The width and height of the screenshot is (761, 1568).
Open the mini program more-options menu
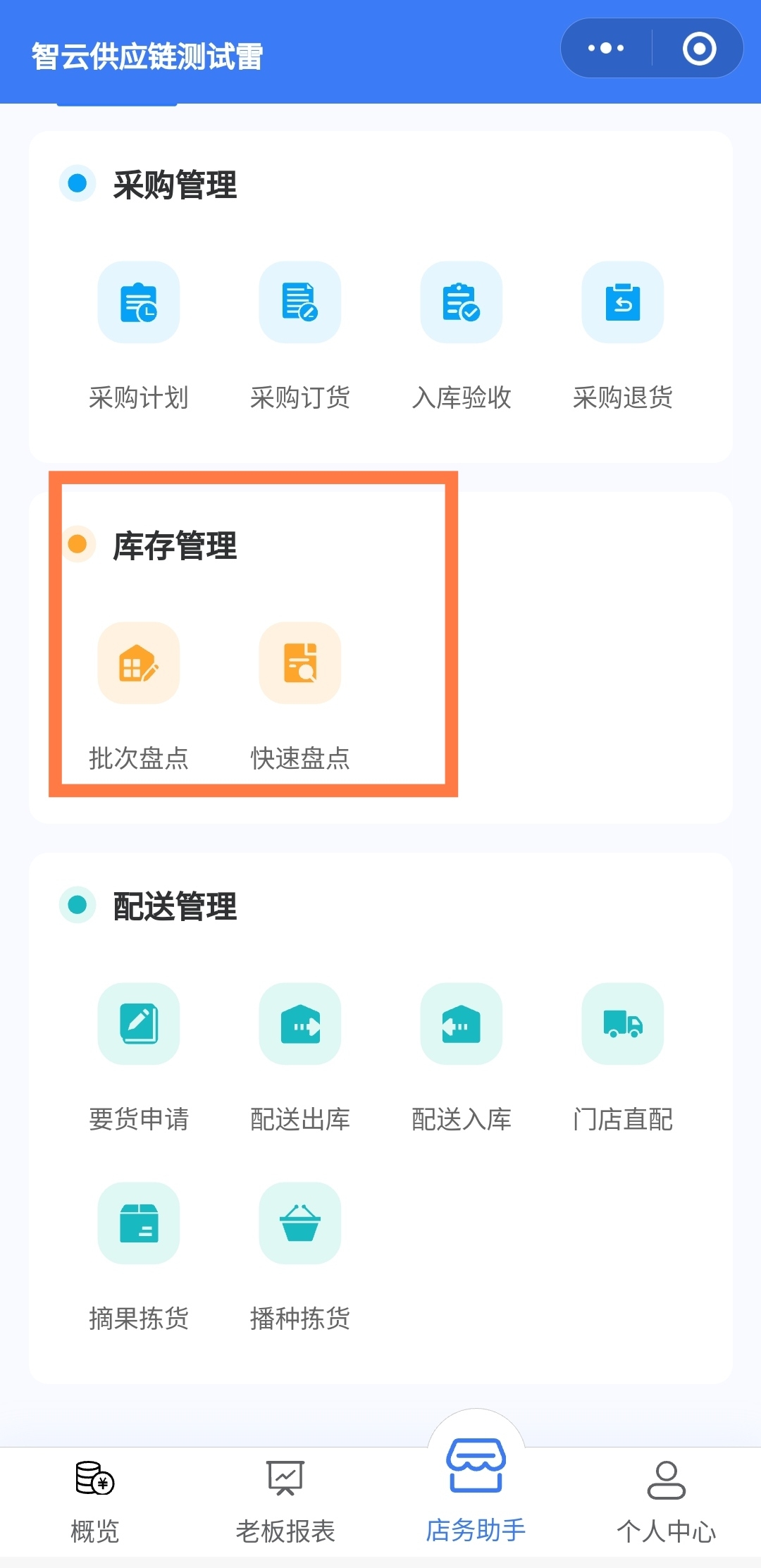606,48
